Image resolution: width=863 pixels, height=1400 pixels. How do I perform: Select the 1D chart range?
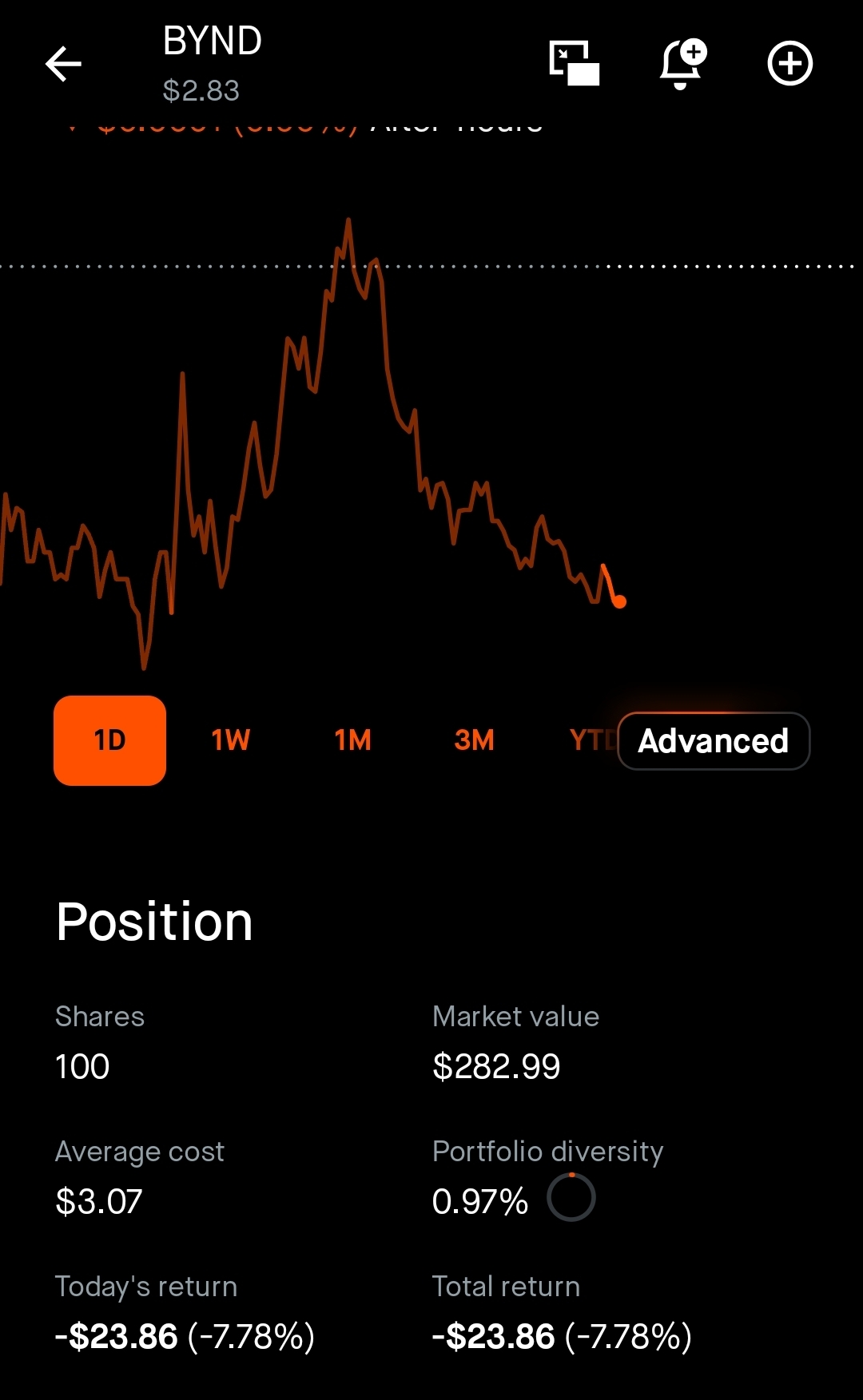pos(110,740)
